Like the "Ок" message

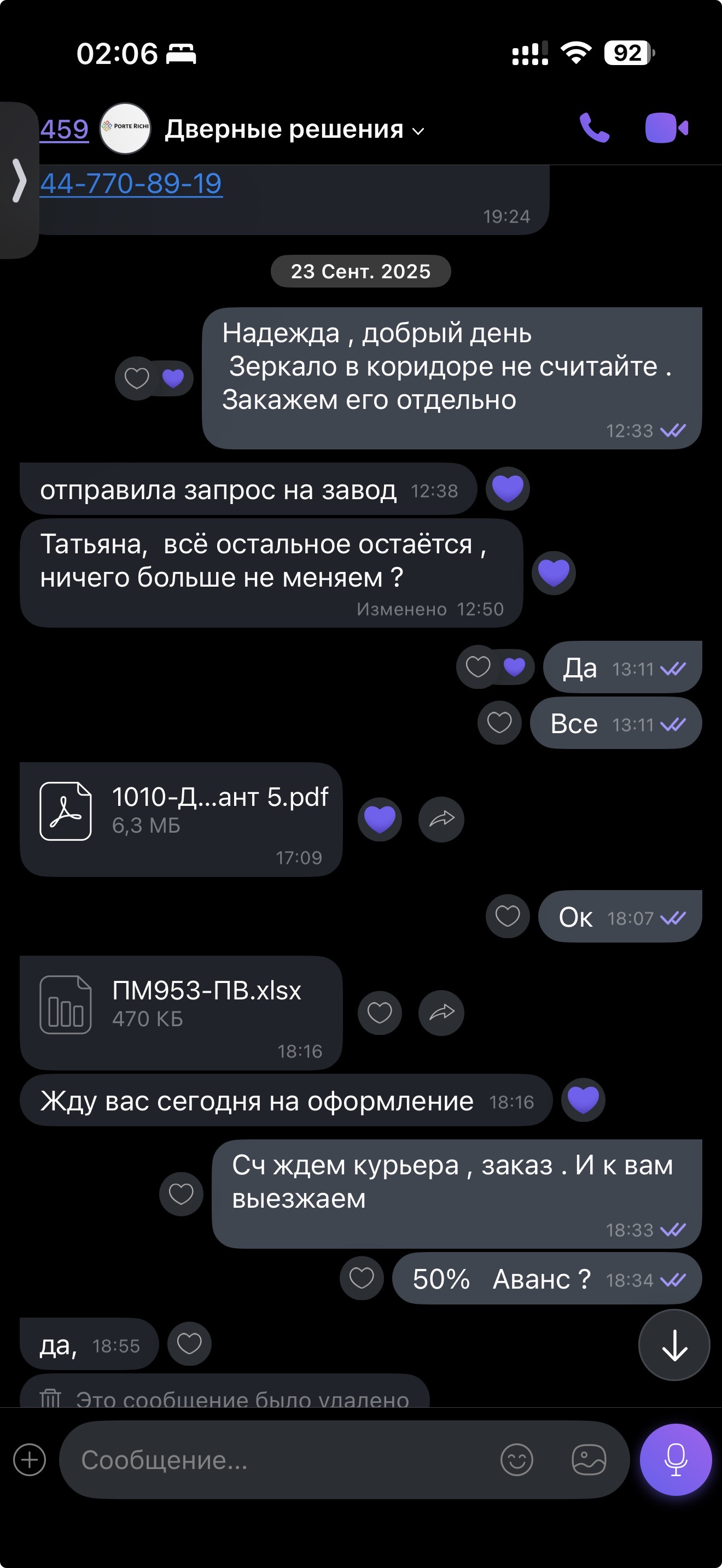507,916
